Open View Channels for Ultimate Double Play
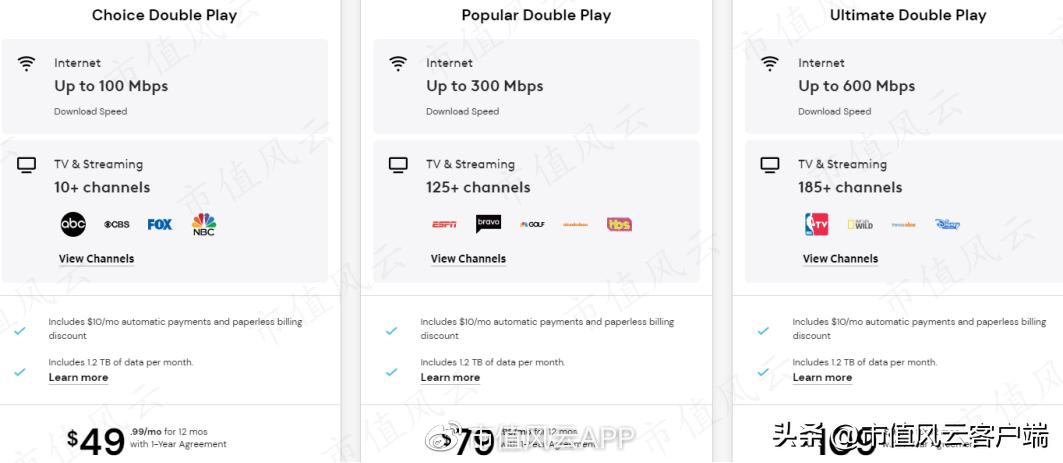Viewport: 1063px width, 463px height. tap(840, 259)
